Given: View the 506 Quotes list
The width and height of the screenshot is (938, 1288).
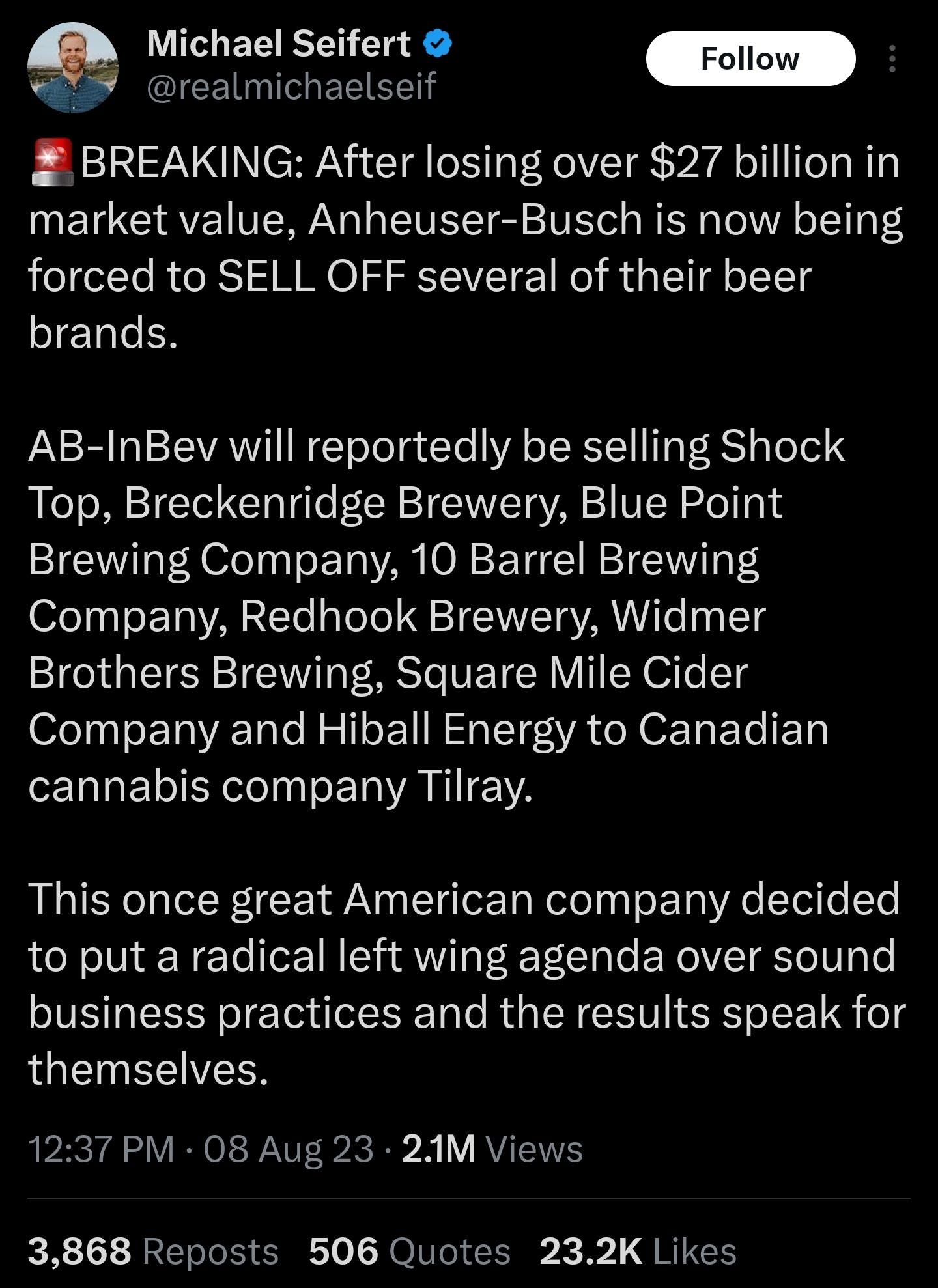Looking at the screenshot, I should [409, 1251].
